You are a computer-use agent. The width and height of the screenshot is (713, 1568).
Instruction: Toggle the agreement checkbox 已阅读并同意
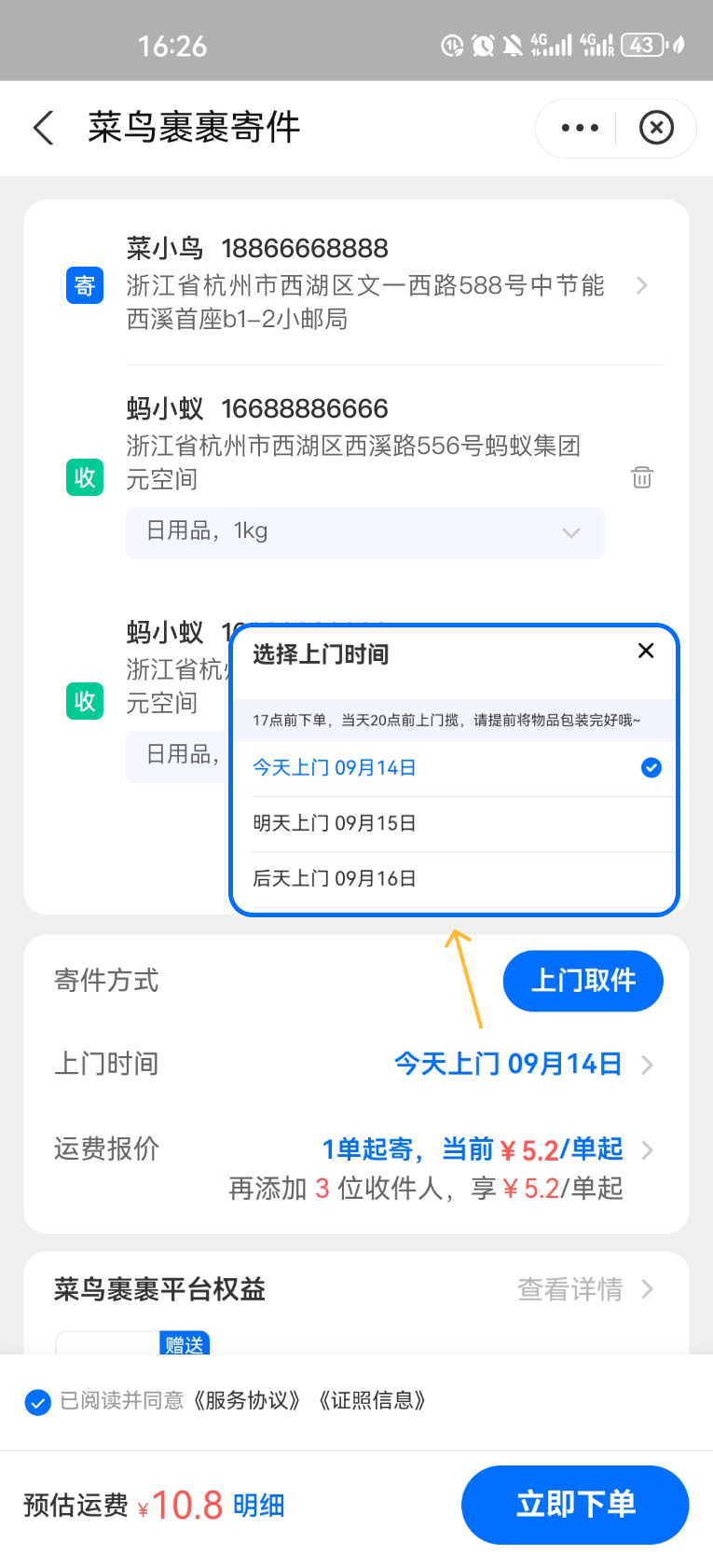pos(38,1401)
